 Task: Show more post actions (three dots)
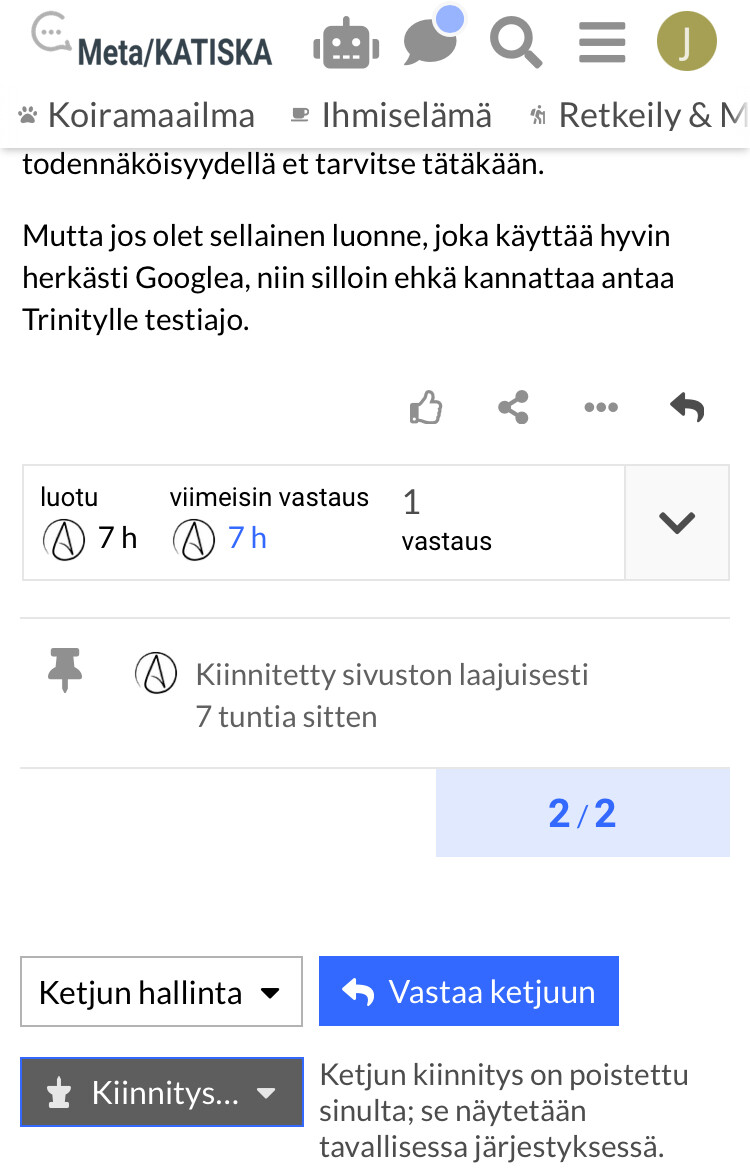pyautogui.click(x=600, y=407)
